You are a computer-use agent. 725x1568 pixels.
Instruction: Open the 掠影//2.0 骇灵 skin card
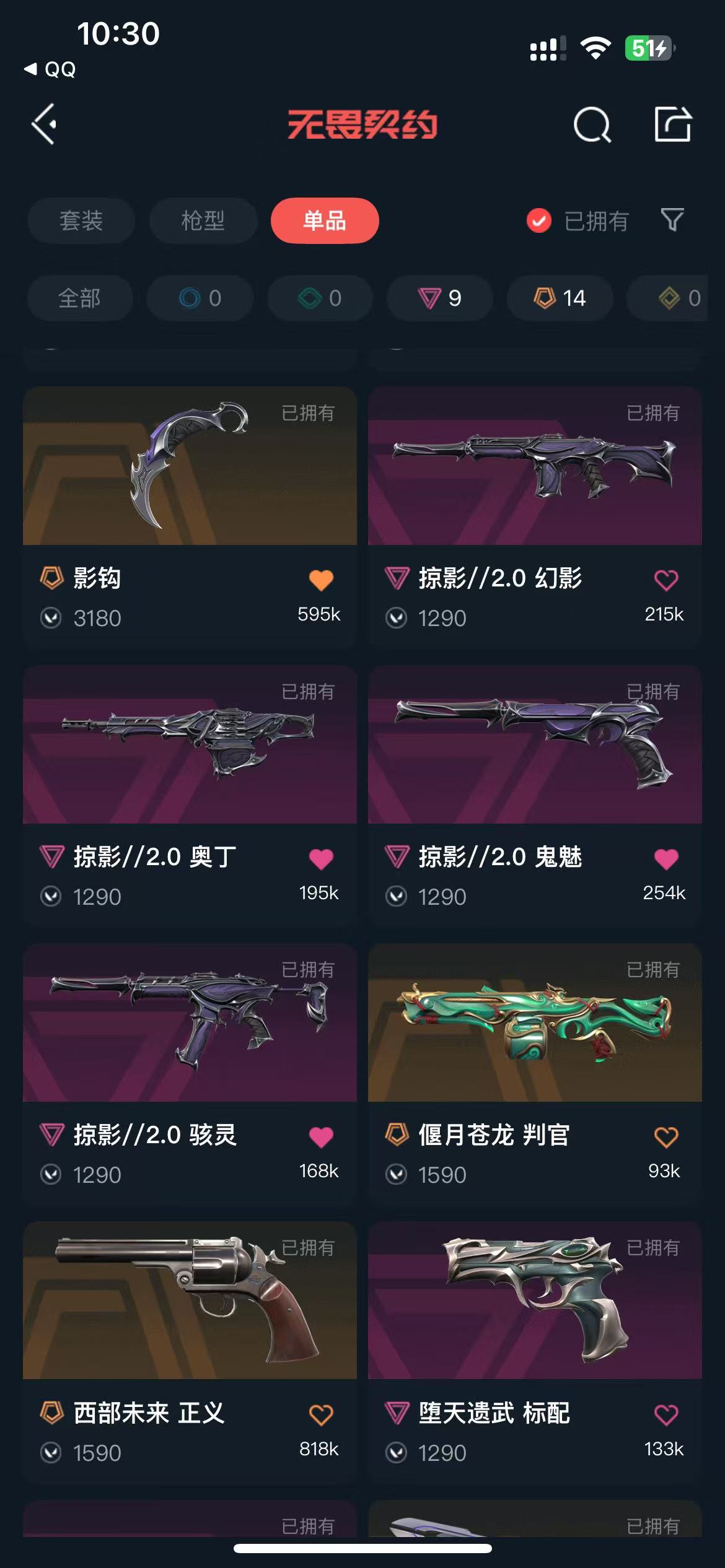click(x=190, y=1074)
